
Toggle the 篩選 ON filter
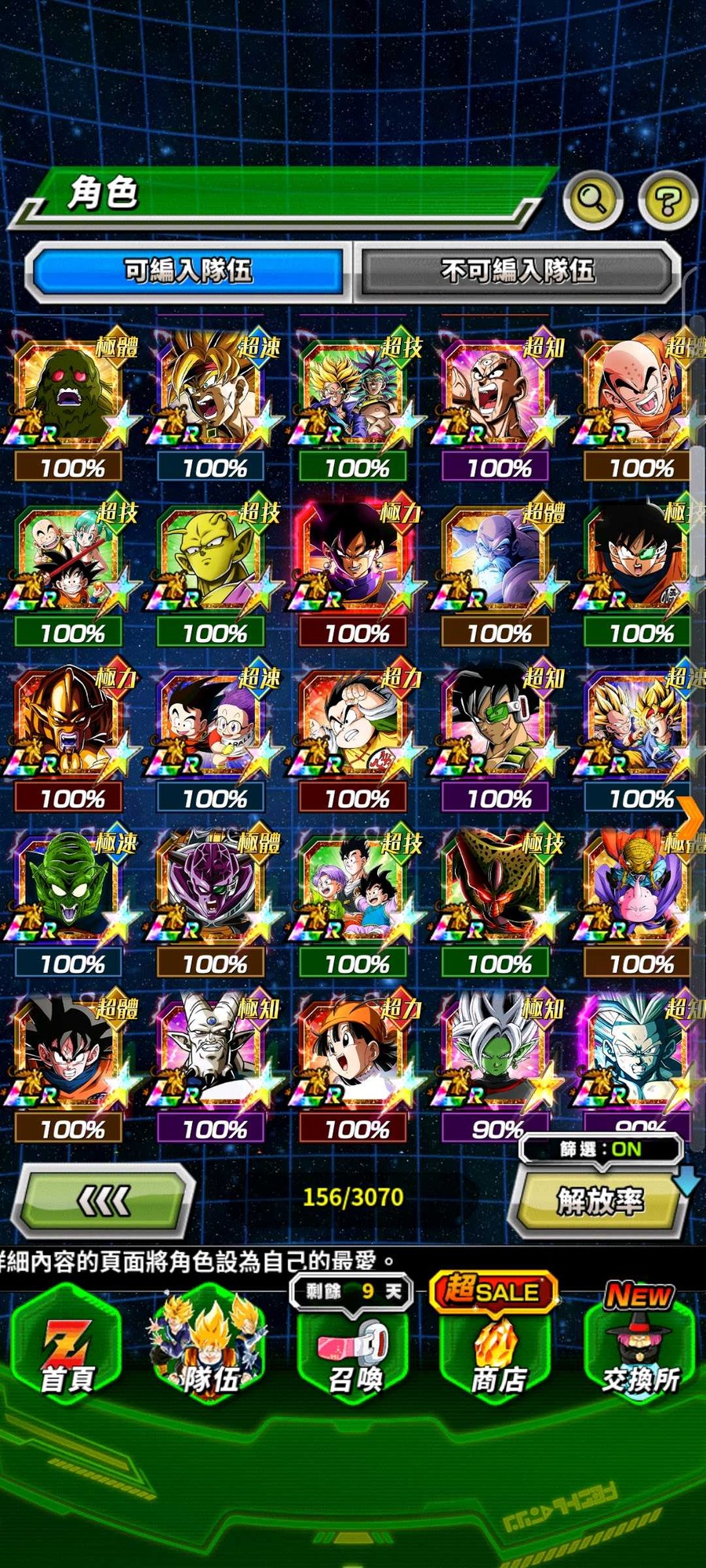601,1149
